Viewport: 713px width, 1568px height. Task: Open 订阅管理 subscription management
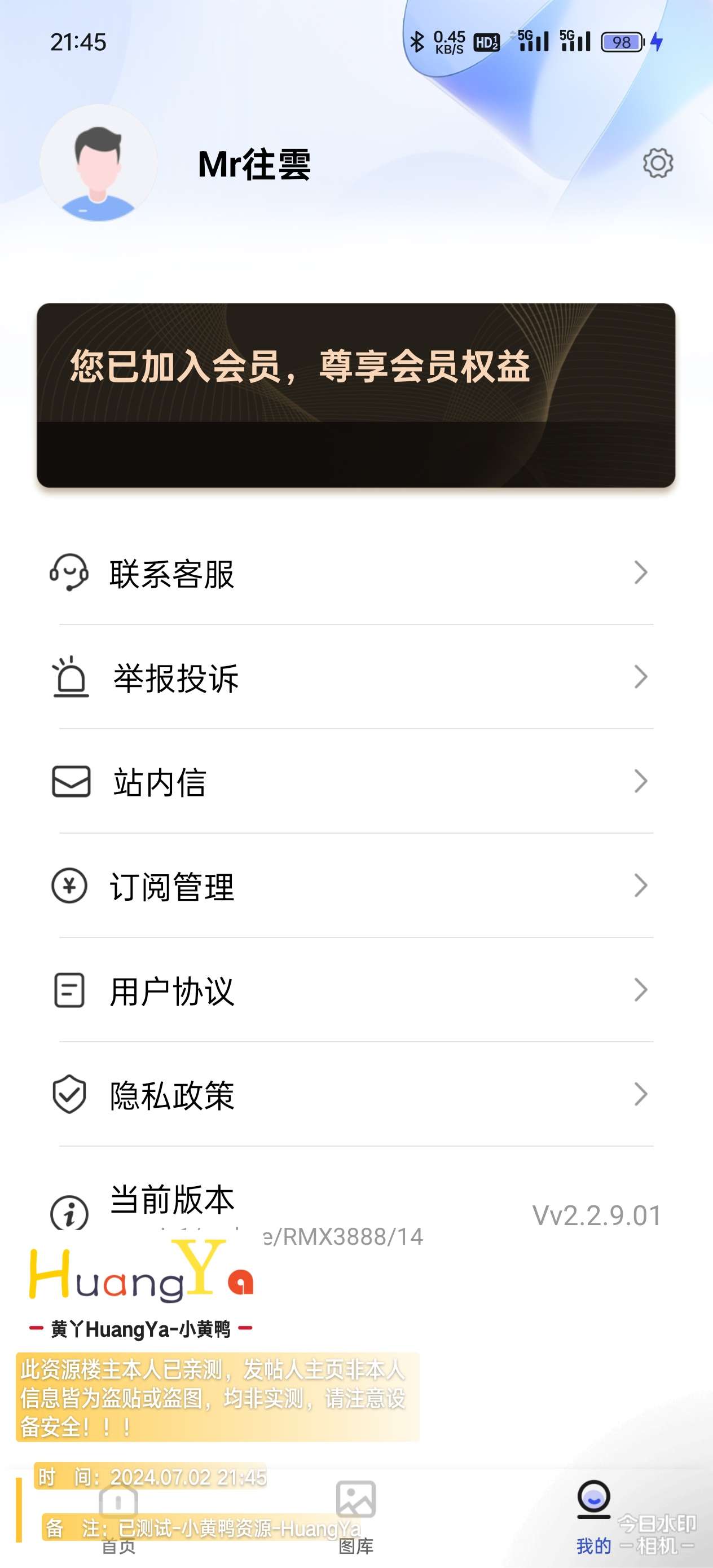click(356, 886)
